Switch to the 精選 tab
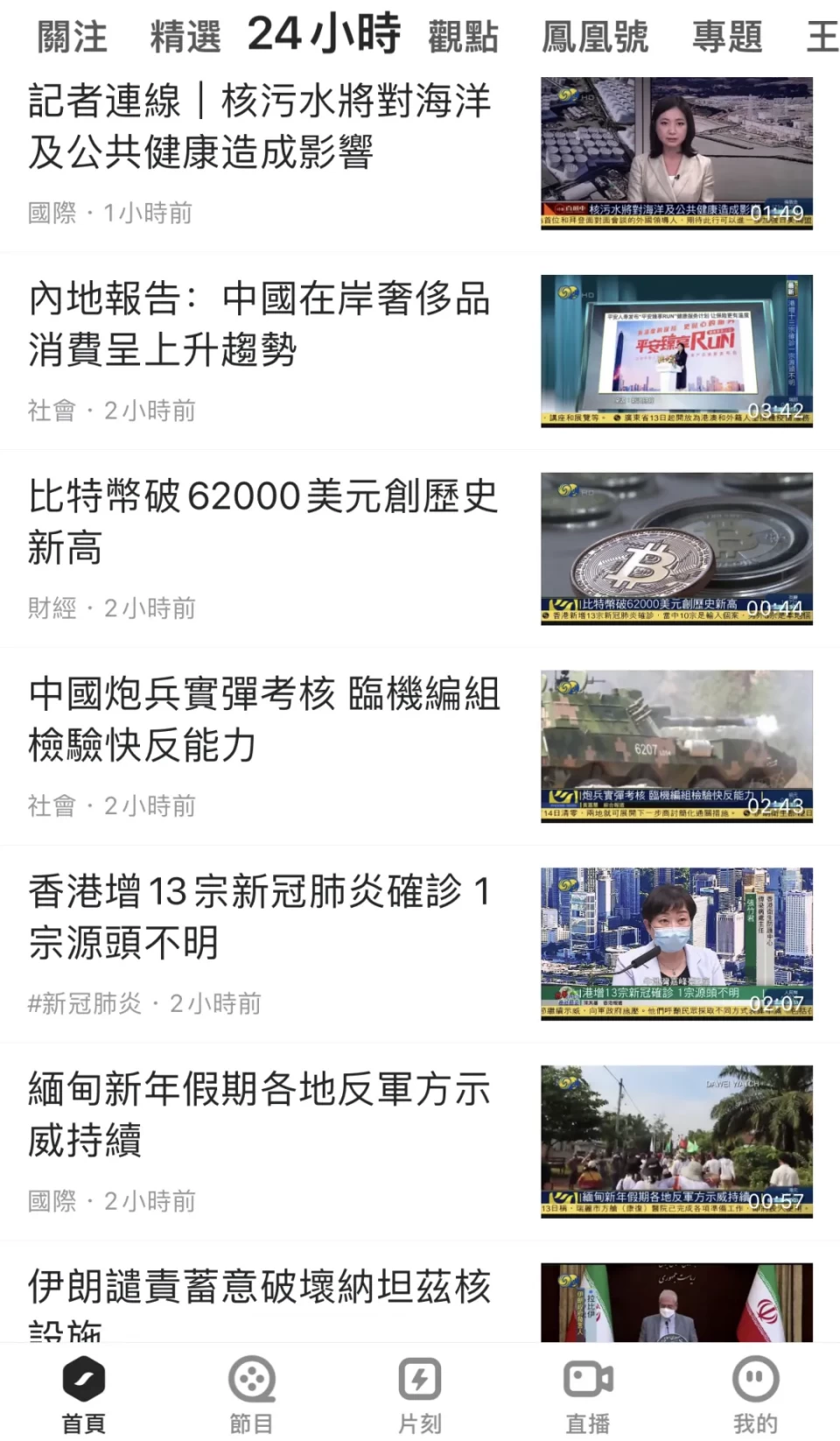 tap(185, 38)
